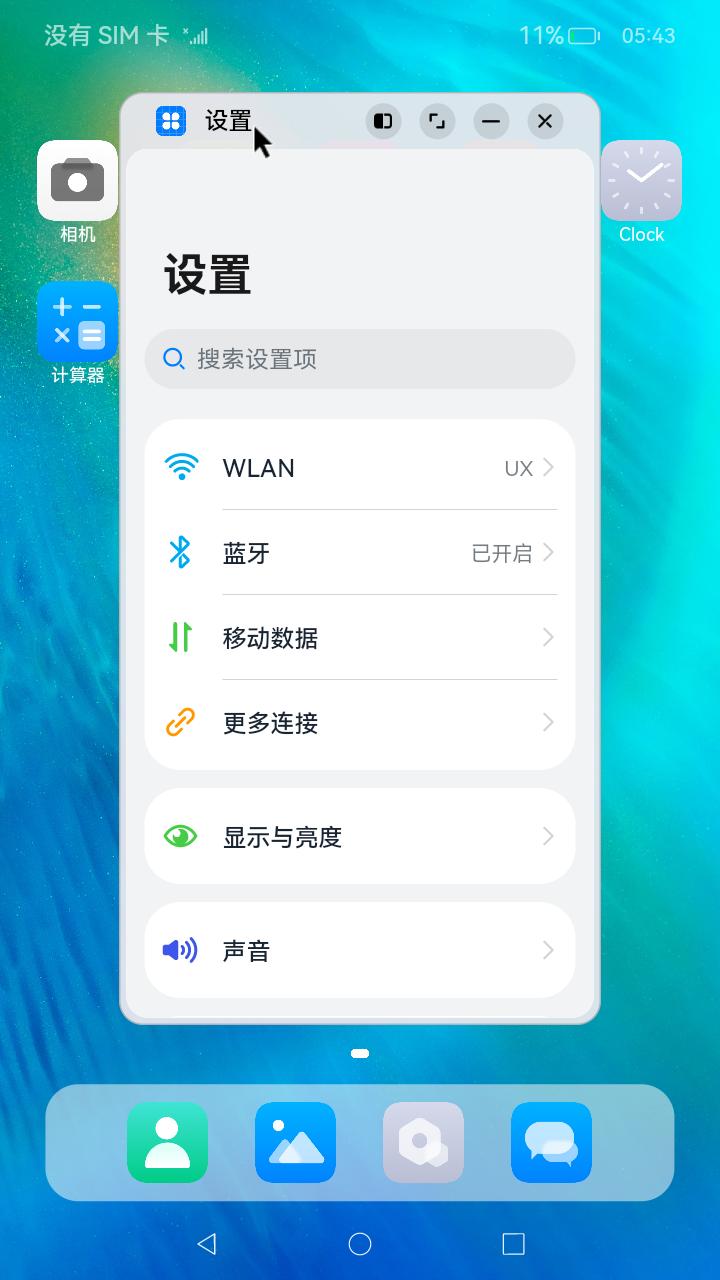Open 声音 sound settings
Screen dimensions: 720x1280
coord(360,950)
